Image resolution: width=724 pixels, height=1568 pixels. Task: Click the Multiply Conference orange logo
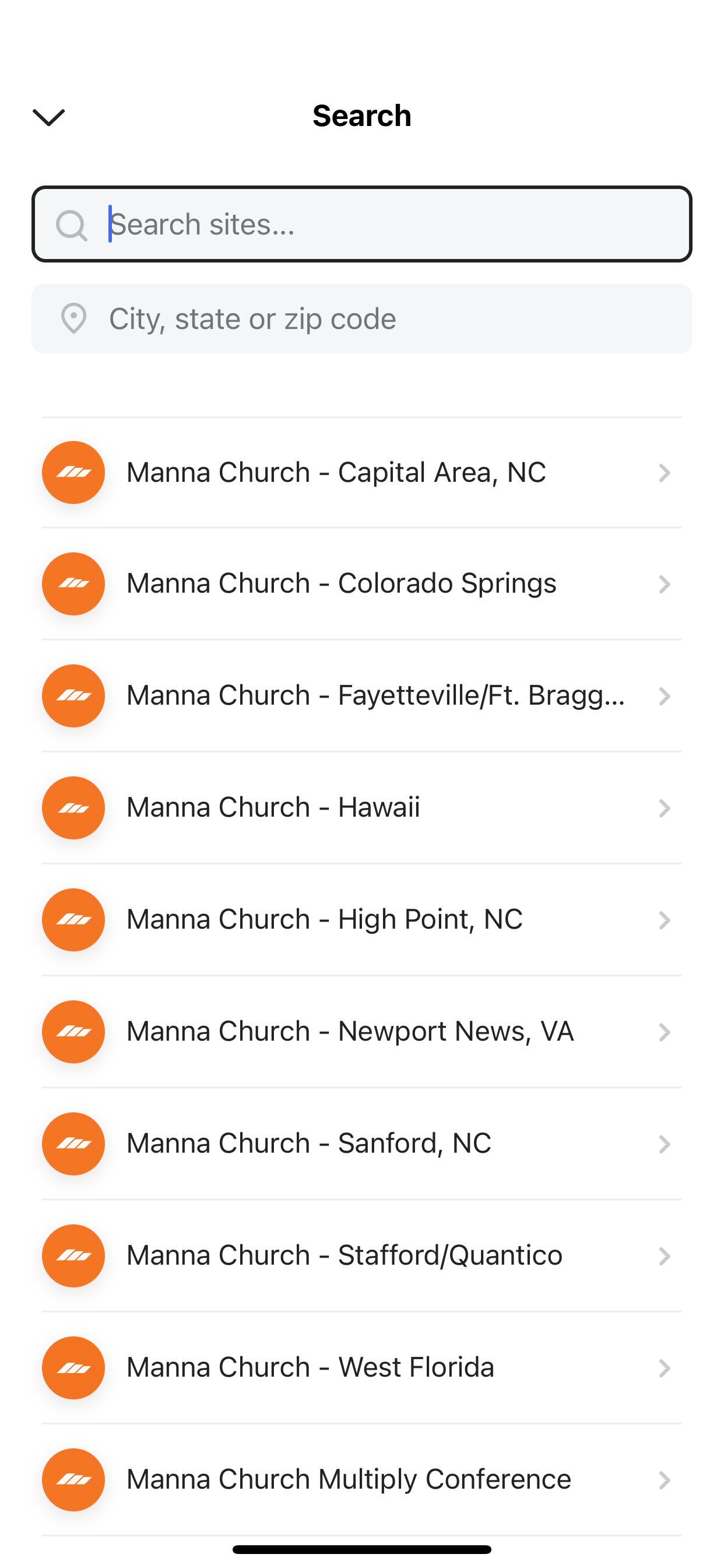tap(73, 1480)
